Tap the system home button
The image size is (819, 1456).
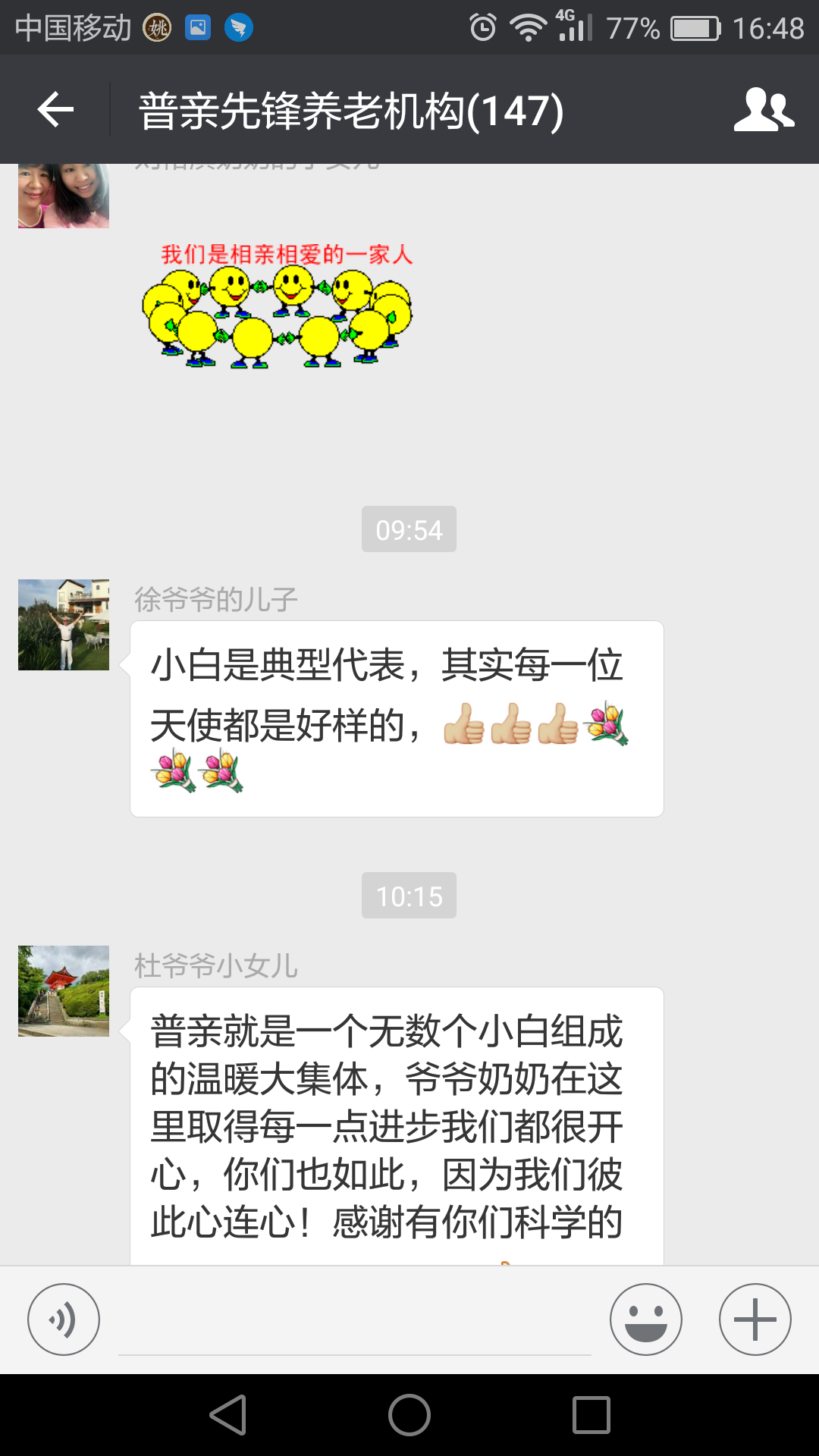pyautogui.click(x=409, y=1415)
